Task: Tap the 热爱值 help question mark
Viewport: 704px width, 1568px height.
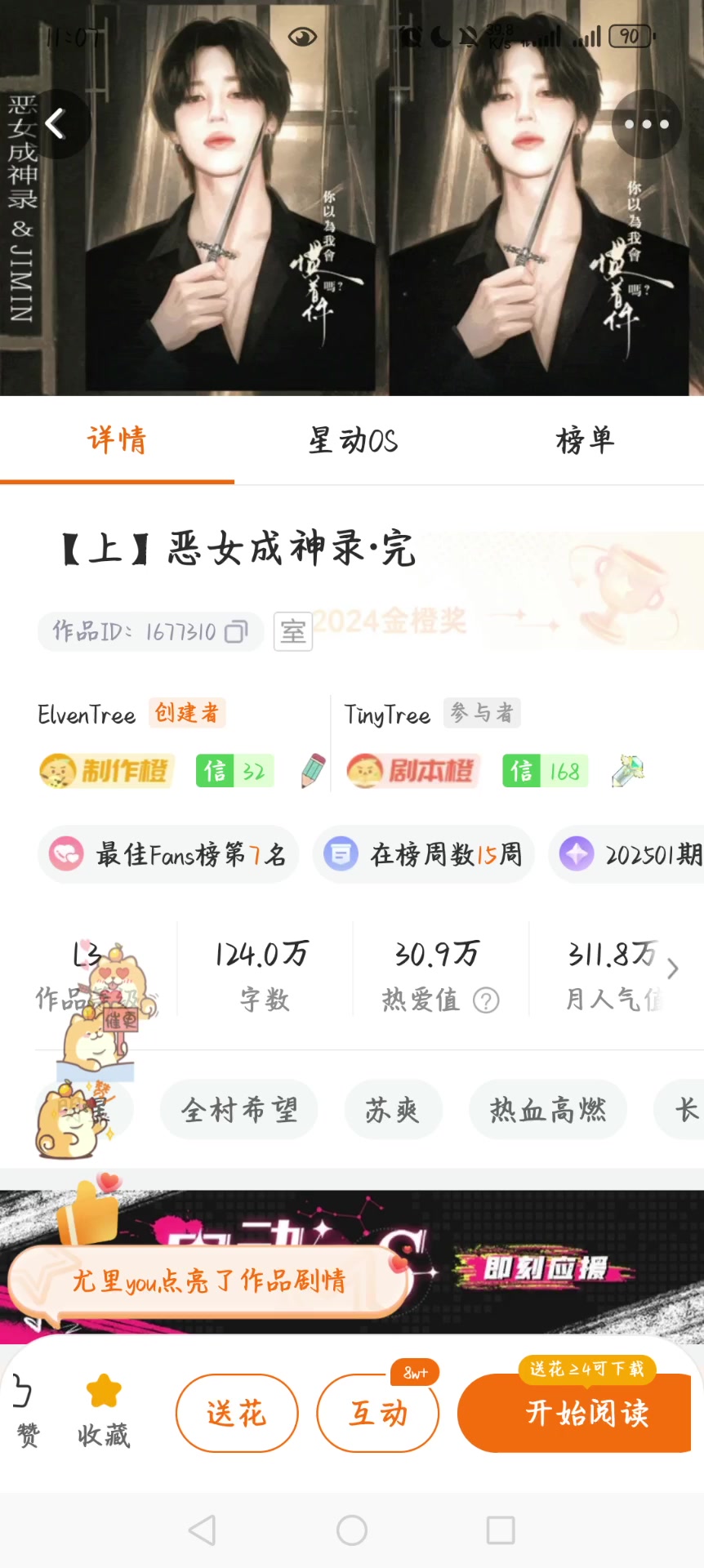Action: [x=486, y=1000]
